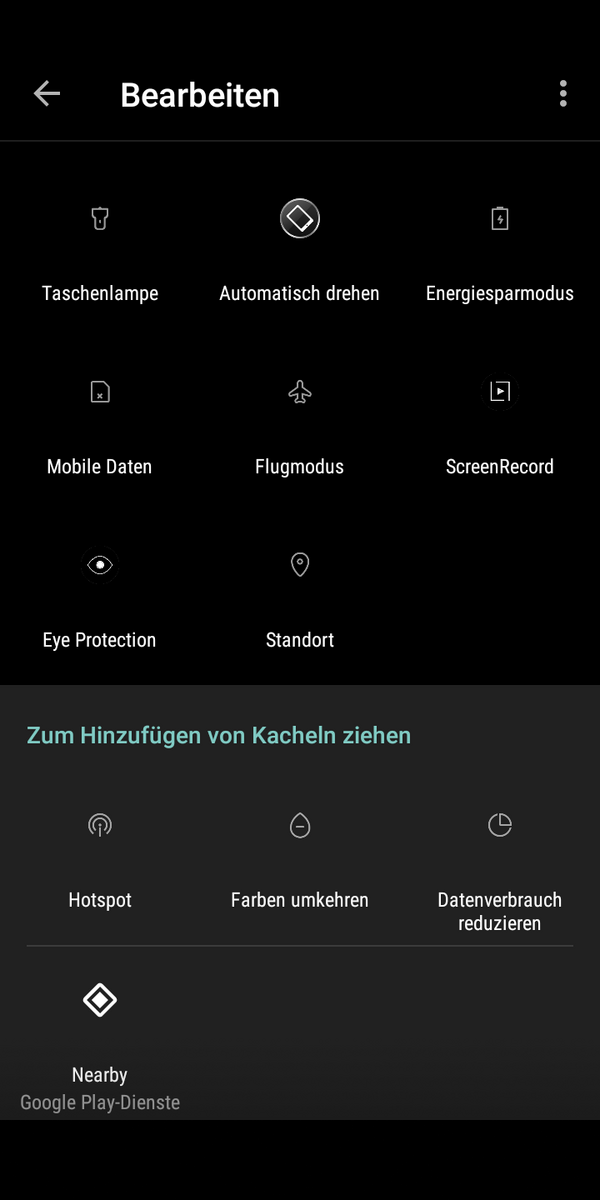Image resolution: width=600 pixels, height=1200 pixels.
Task: Go back from the Bearbeiten screen
Action: pos(47,94)
